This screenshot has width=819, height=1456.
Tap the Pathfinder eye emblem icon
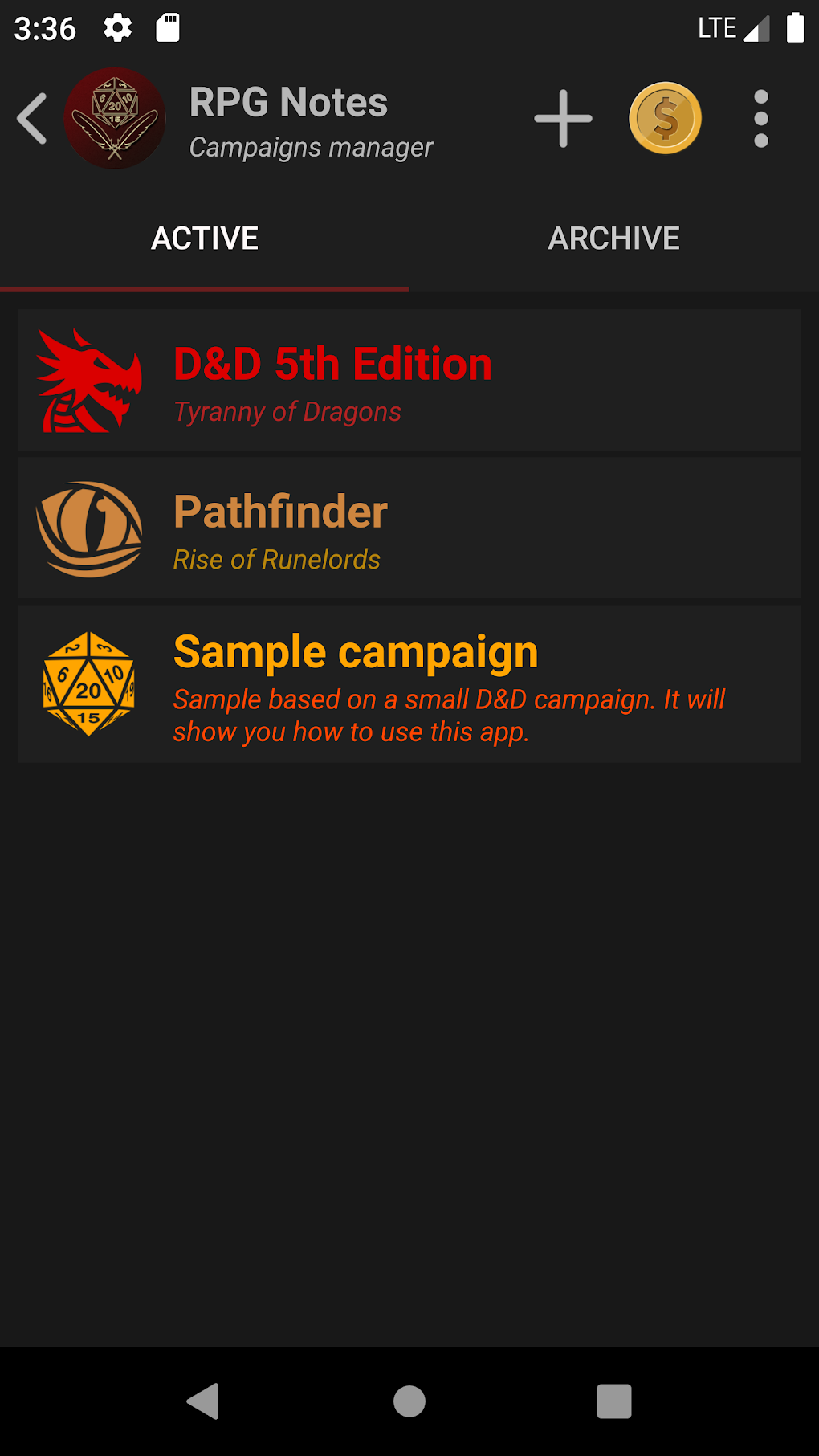(x=89, y=528)
